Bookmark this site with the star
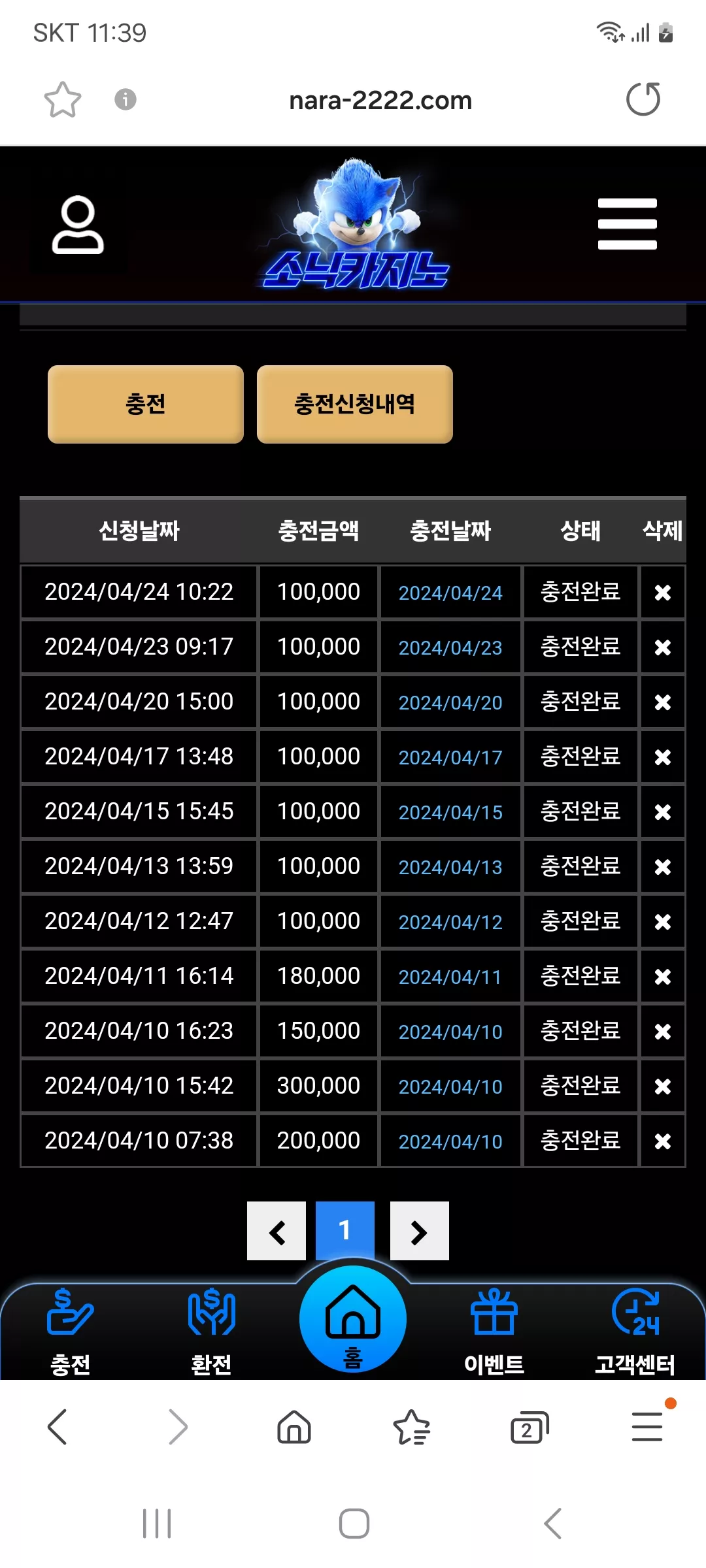The width and height of the screenshot is (706, 1568). (x=63, y=100)
